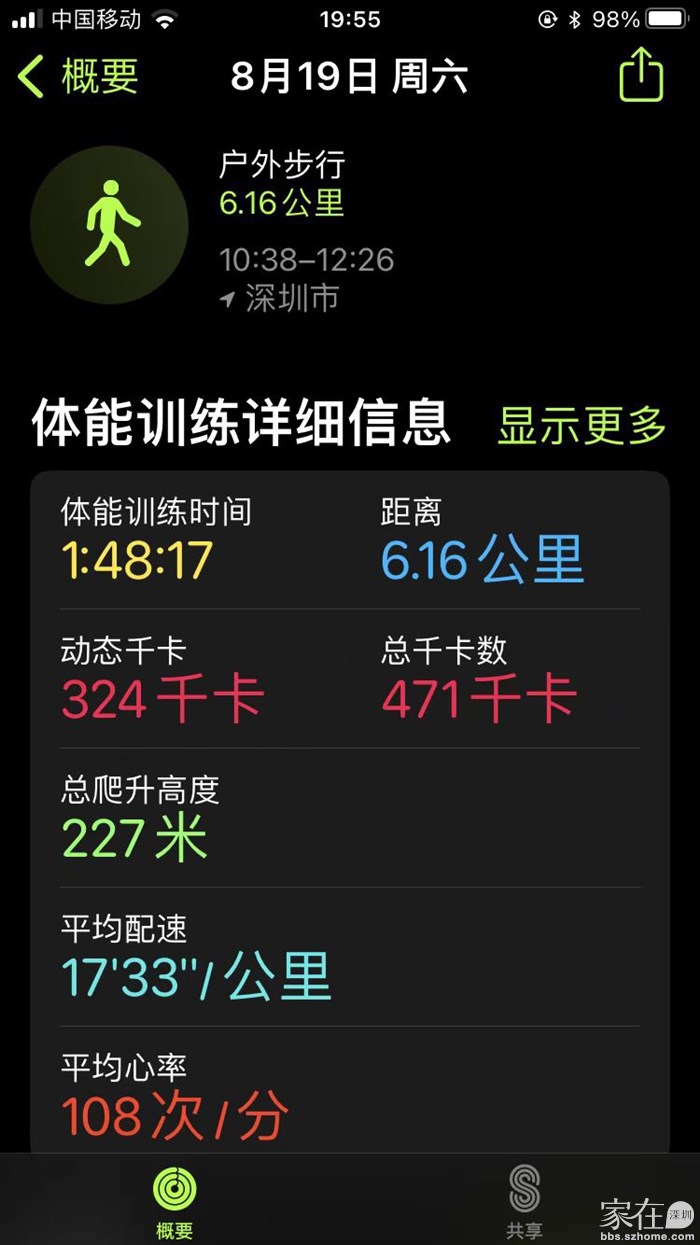This screenshot has width=700, height=1245.
Task: Tap 显示更多 to show more details
Action: pos(581,425)
